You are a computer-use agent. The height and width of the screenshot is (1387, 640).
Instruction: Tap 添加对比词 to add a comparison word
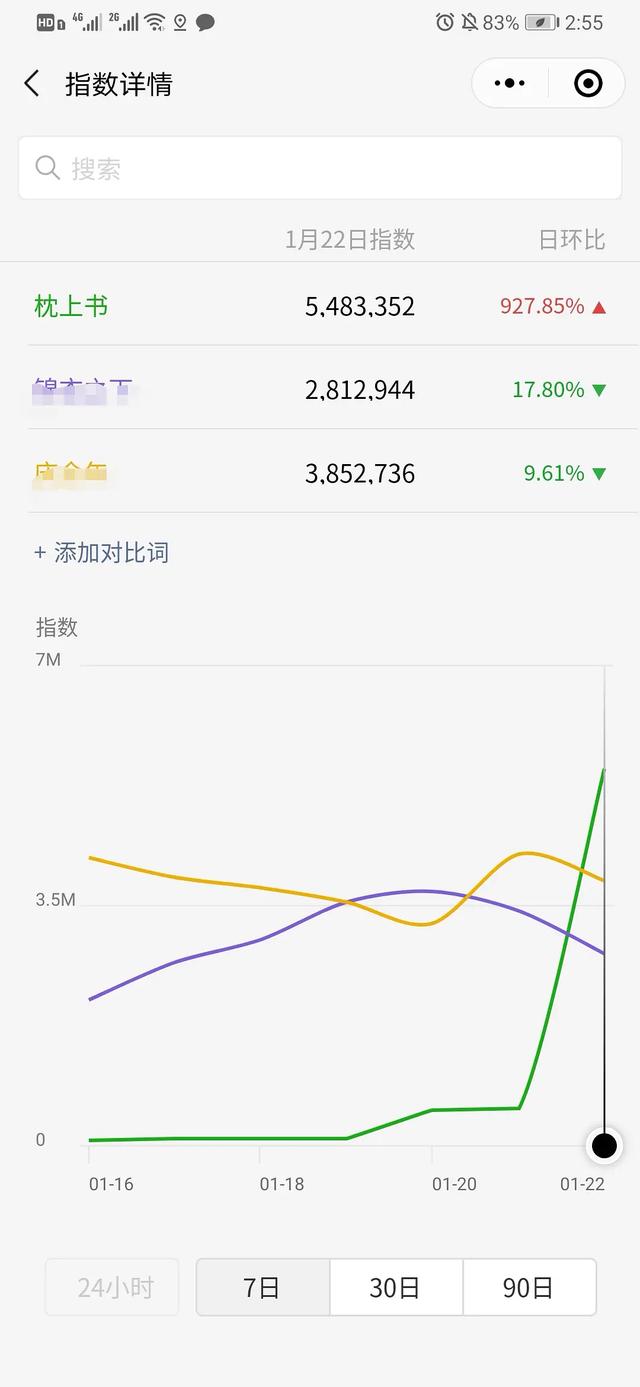[101, 552]
